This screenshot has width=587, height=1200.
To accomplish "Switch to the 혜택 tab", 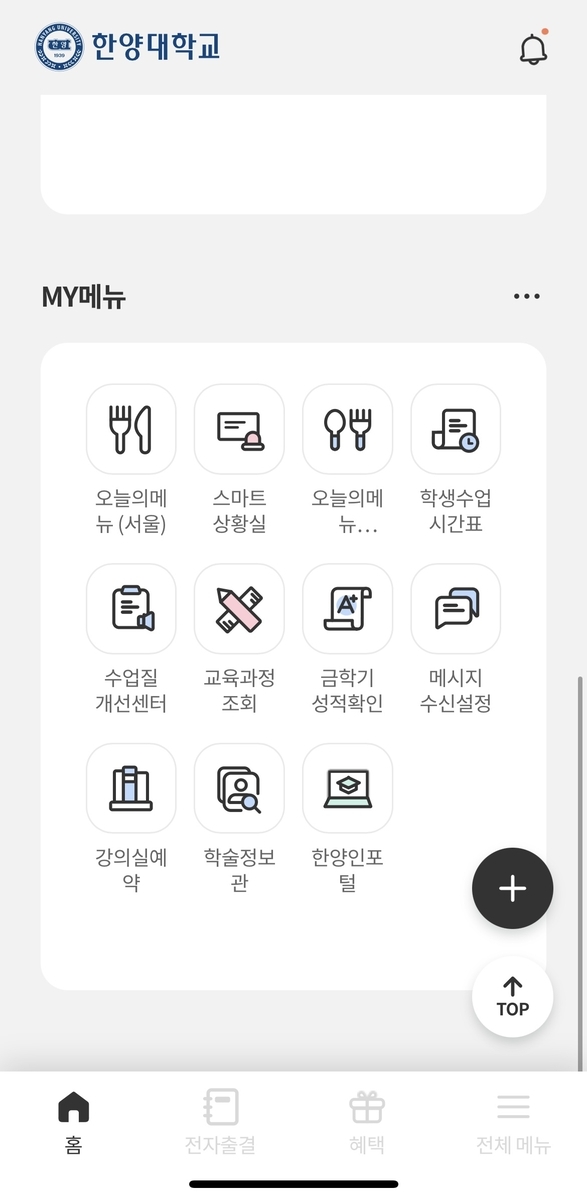I will (x=367, y=1122).
